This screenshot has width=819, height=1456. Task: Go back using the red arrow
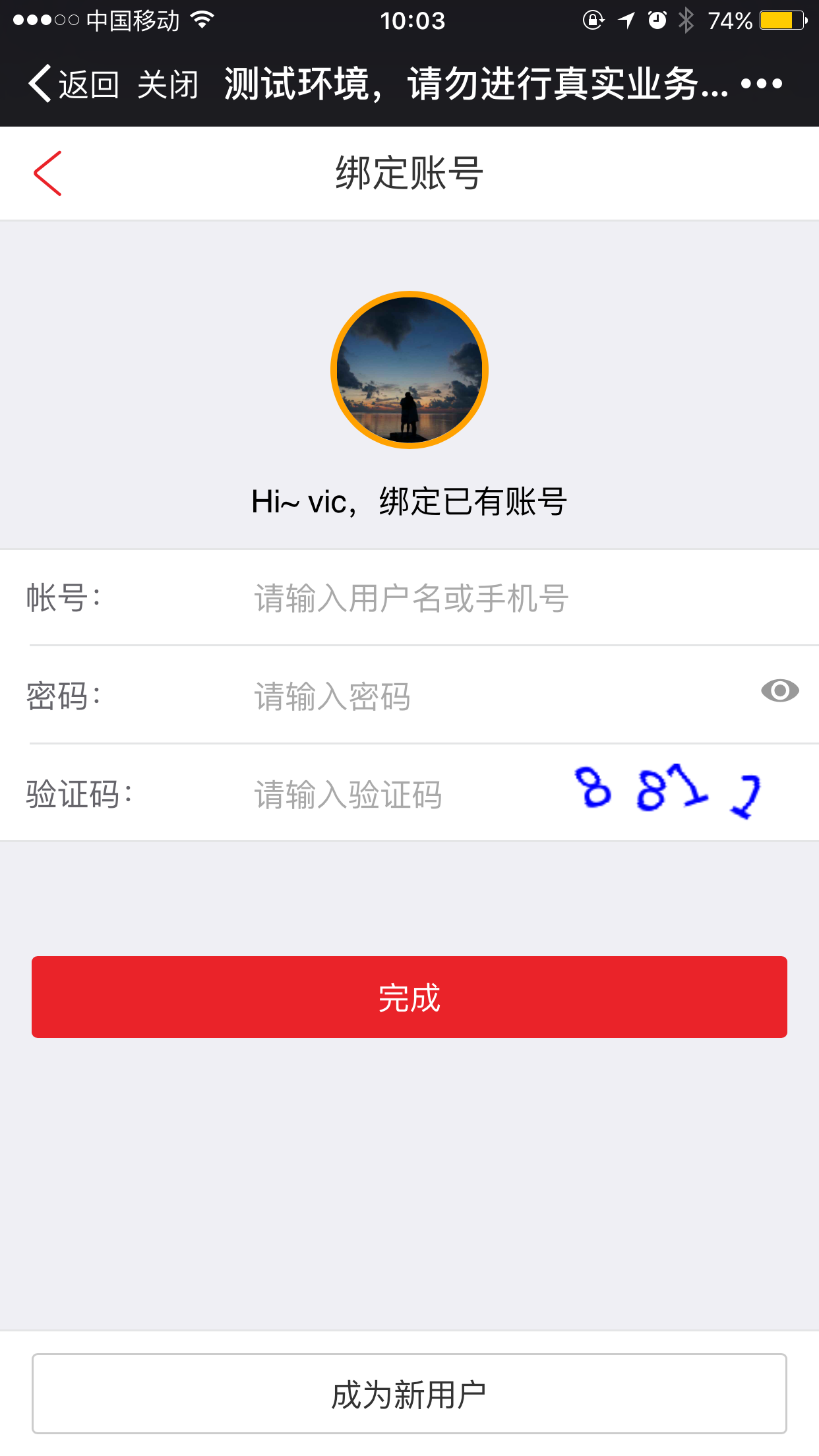click(x=47, y=173)
